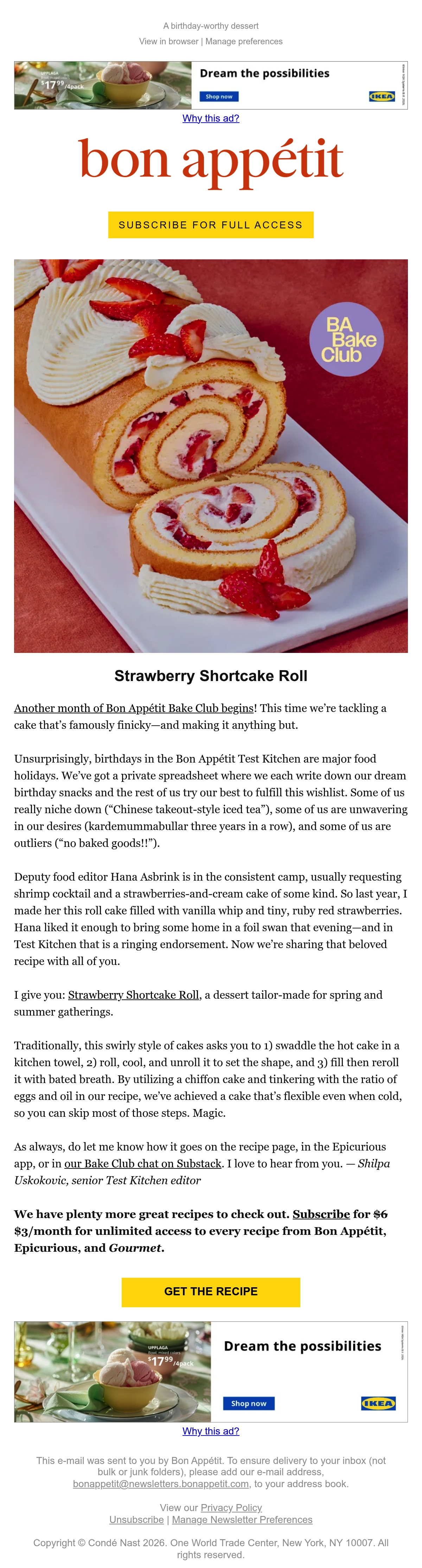Tap Subscribe for Full Access button
Viewport: 422px width, 1568px height.
pyautogui.click(x=211, y=225)
